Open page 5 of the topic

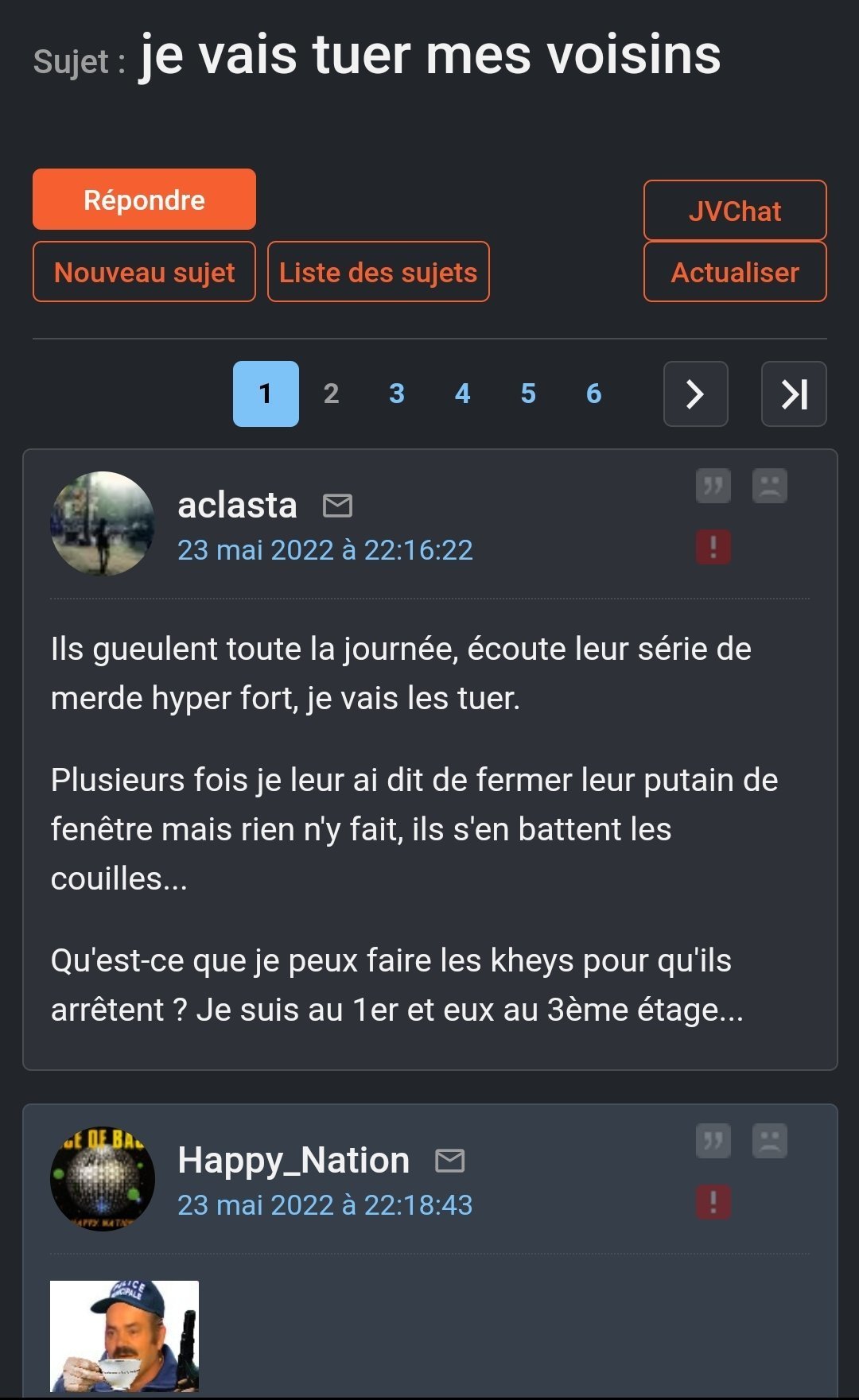pos(528,394)
